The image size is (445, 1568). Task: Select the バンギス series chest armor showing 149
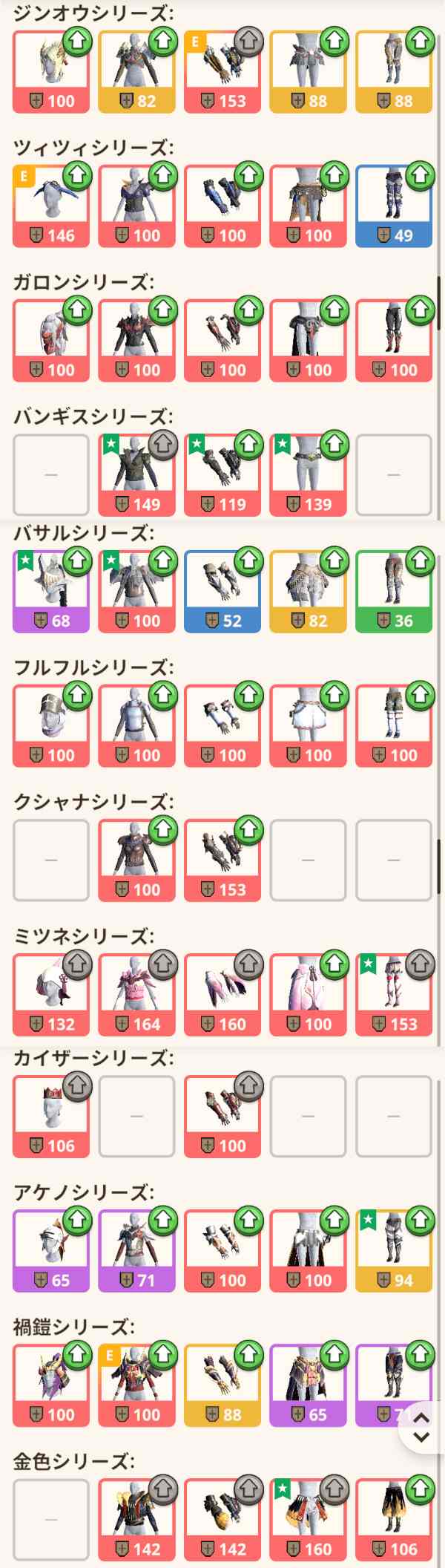136,475
